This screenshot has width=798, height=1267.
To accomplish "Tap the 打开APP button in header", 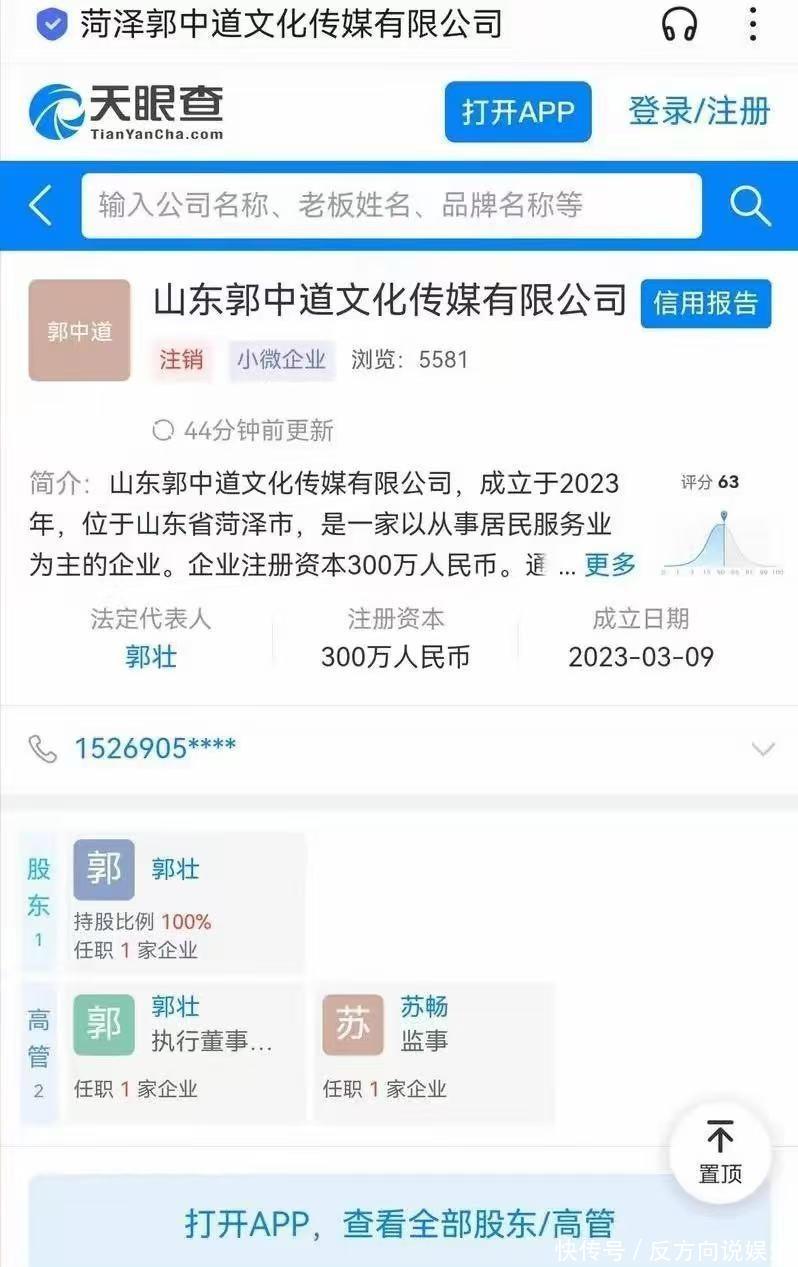I will click(517, 111).
